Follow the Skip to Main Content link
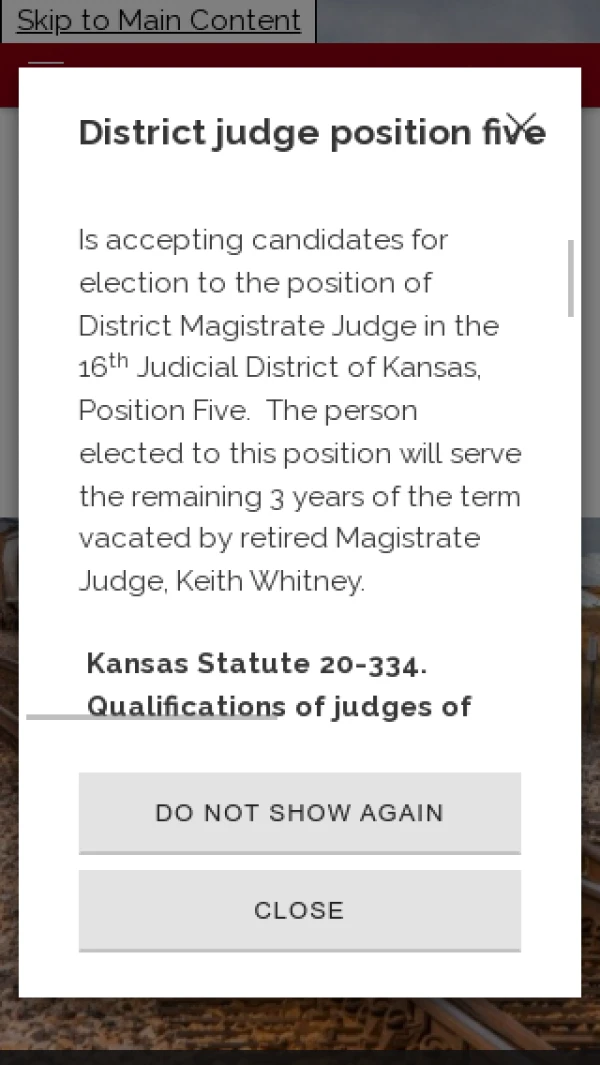 tap(159, 20)
